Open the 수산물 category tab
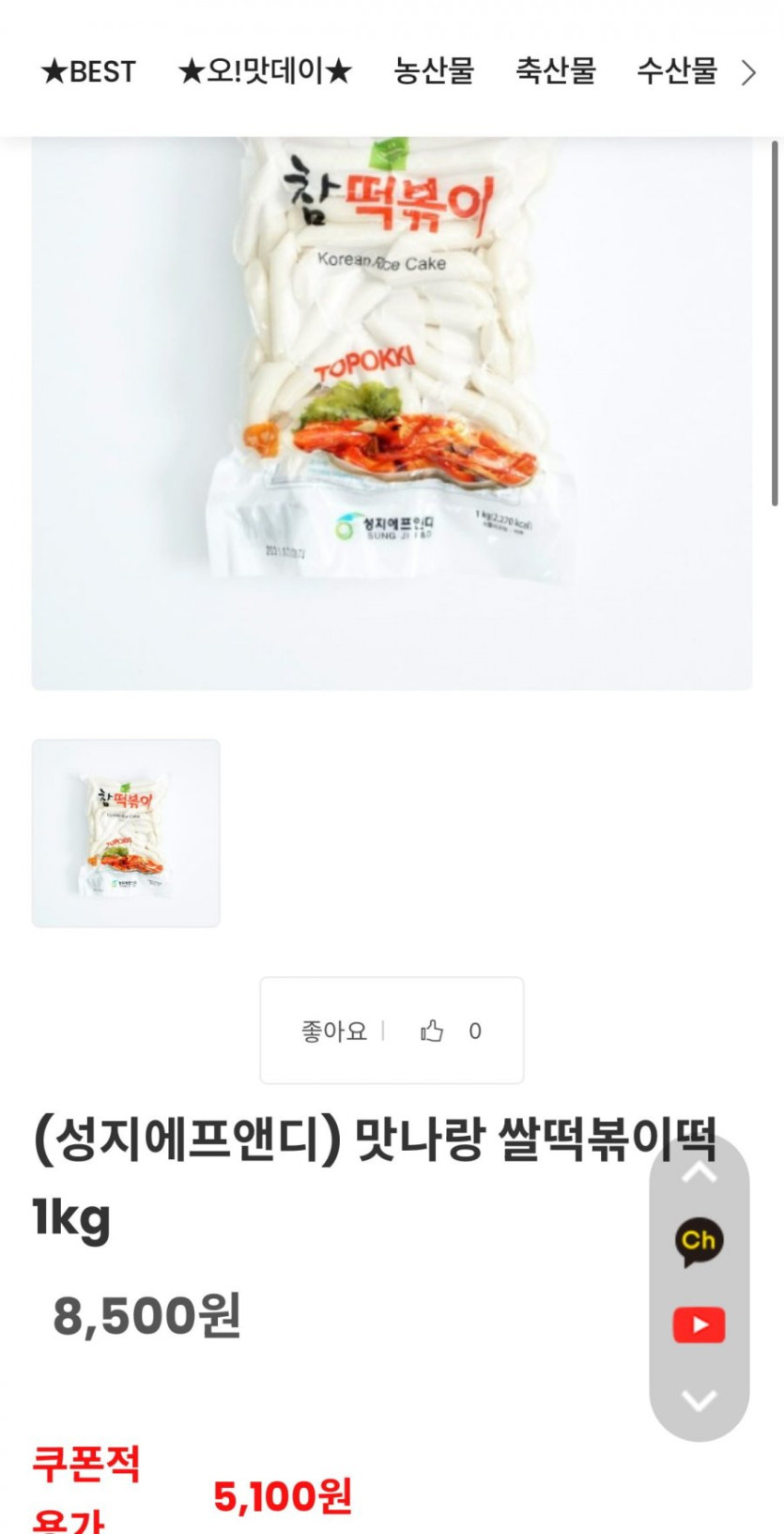784x1534 pixels. click(x=676, y=71)
